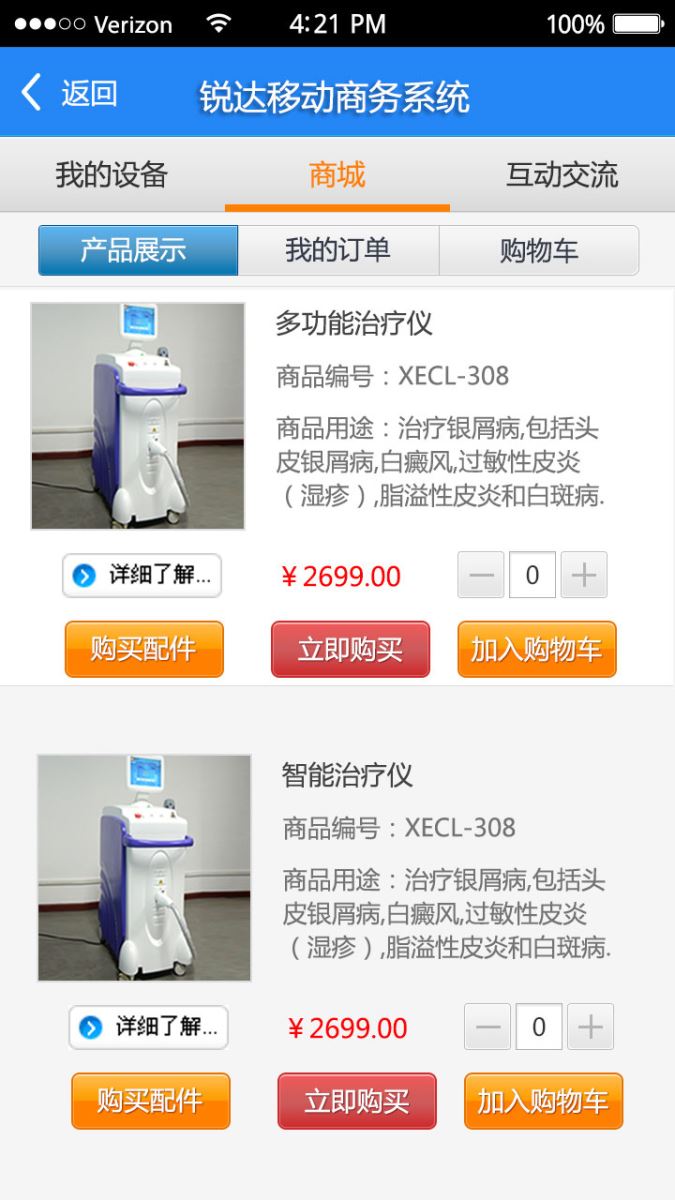Increase quantity of 智能治疗仪
Viewport: 675px width, 1200px height.
tap(590, 1027)
